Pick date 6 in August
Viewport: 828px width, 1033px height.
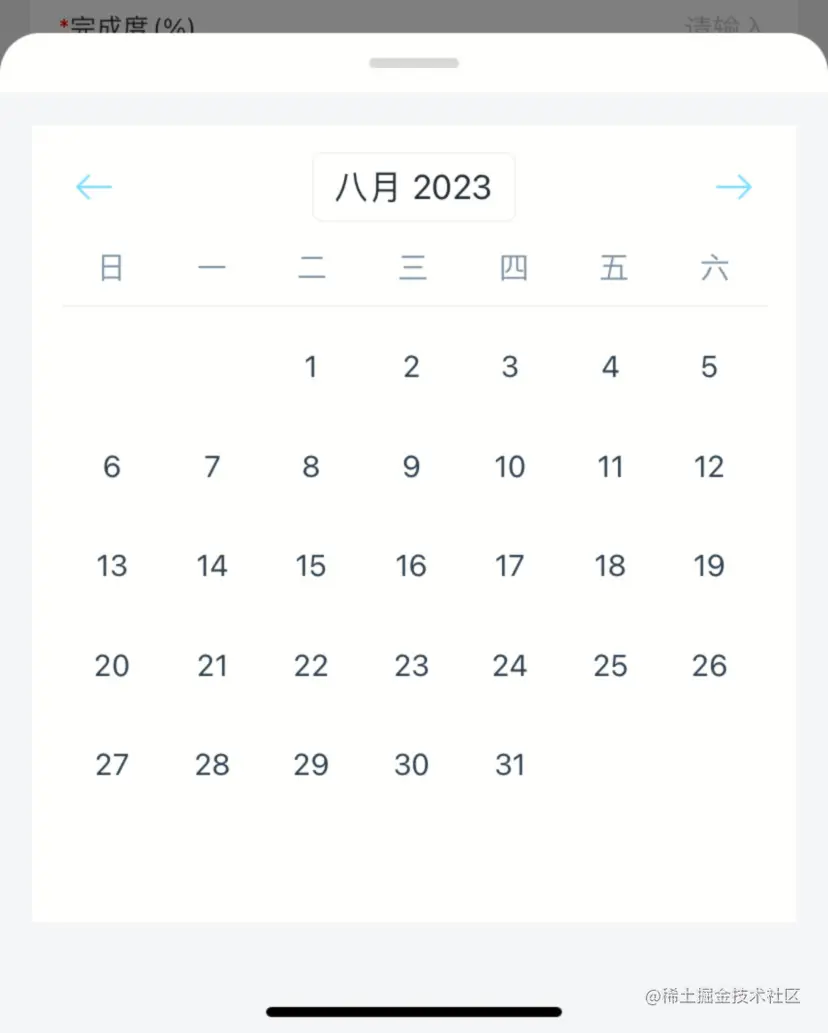point(112,467)
